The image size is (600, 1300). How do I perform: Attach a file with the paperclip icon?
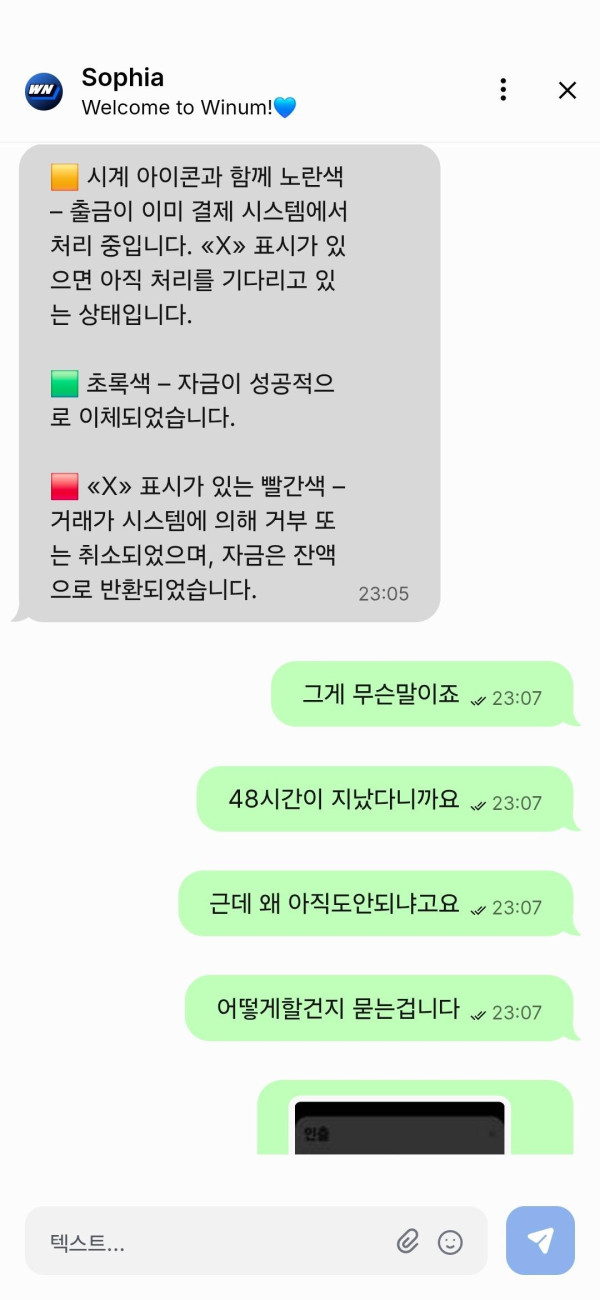coord(407,1242)
